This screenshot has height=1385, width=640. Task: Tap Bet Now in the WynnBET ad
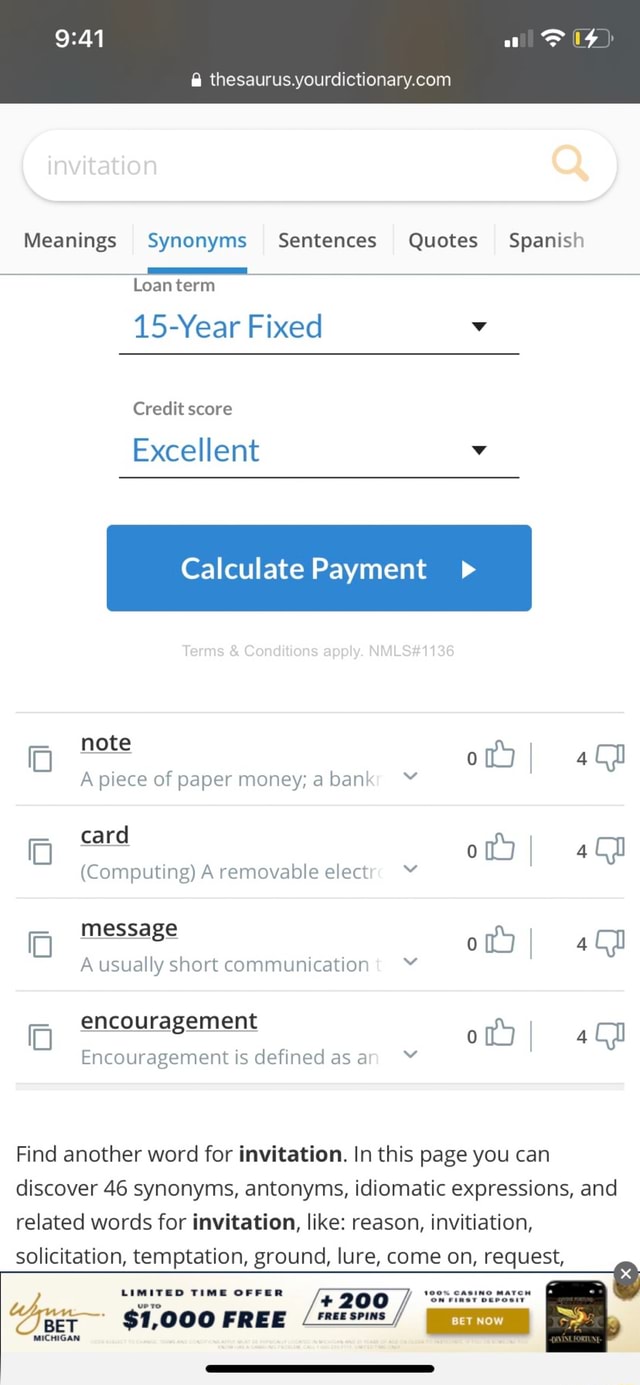477,1320
